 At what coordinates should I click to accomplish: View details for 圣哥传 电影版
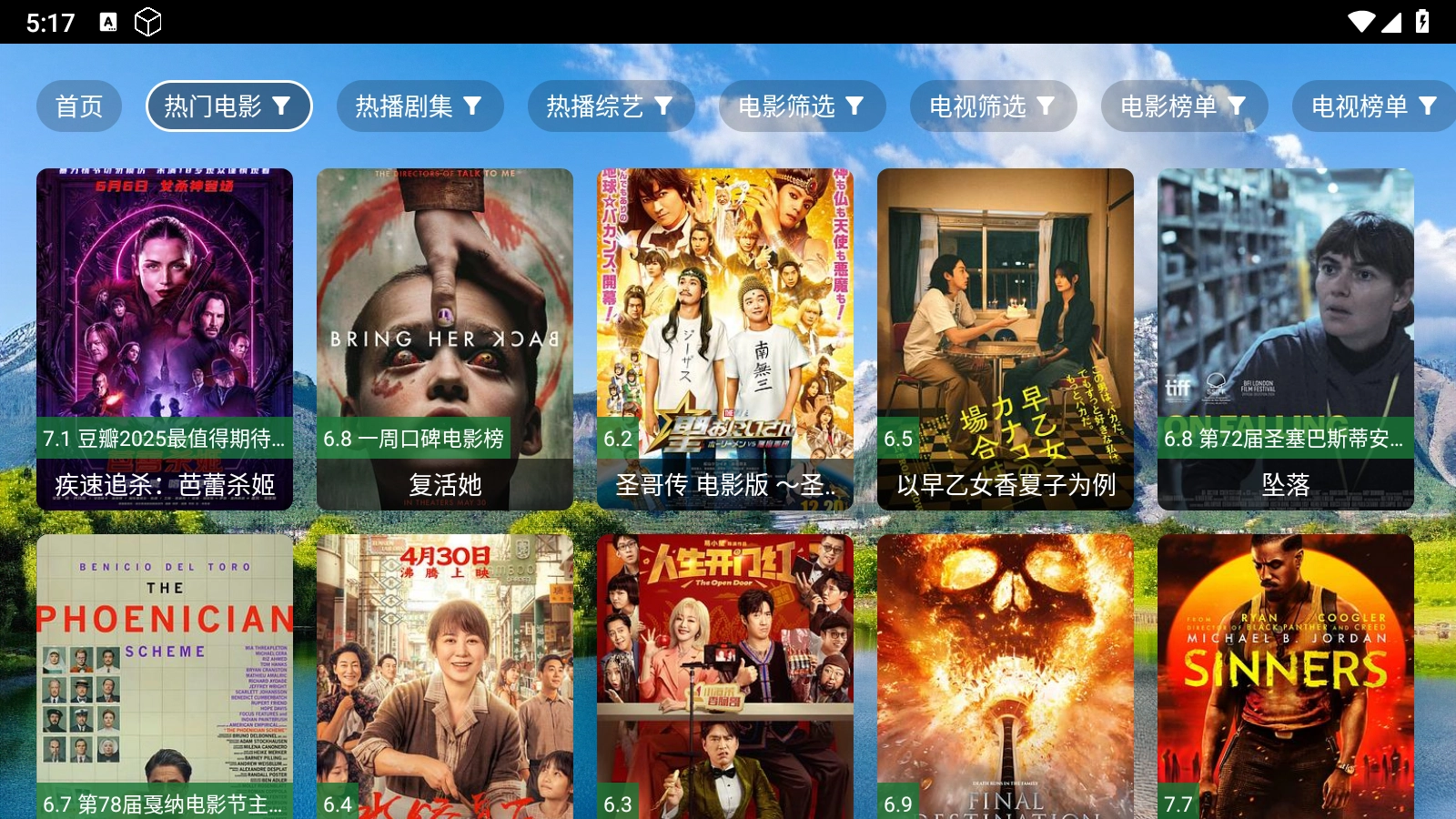pos(725,339)
